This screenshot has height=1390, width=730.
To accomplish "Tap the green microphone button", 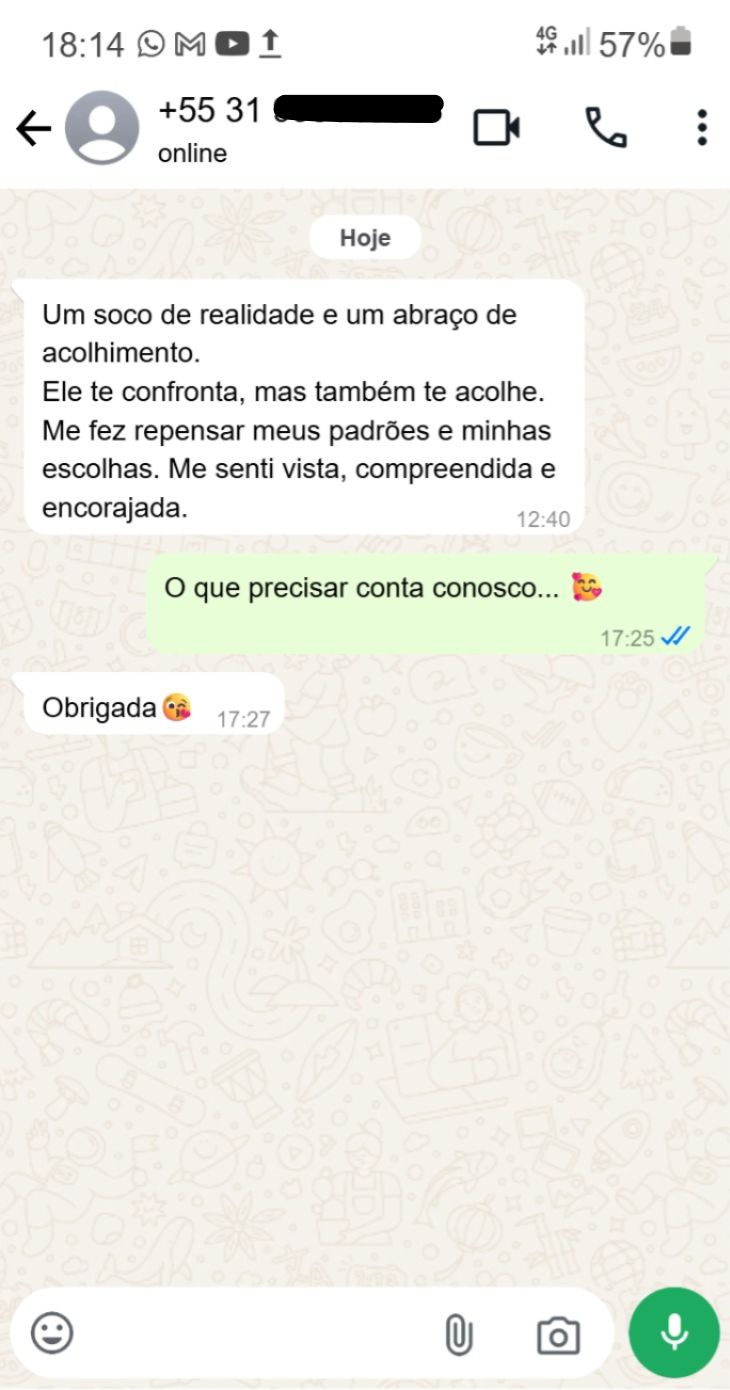I will [674, 1332].
